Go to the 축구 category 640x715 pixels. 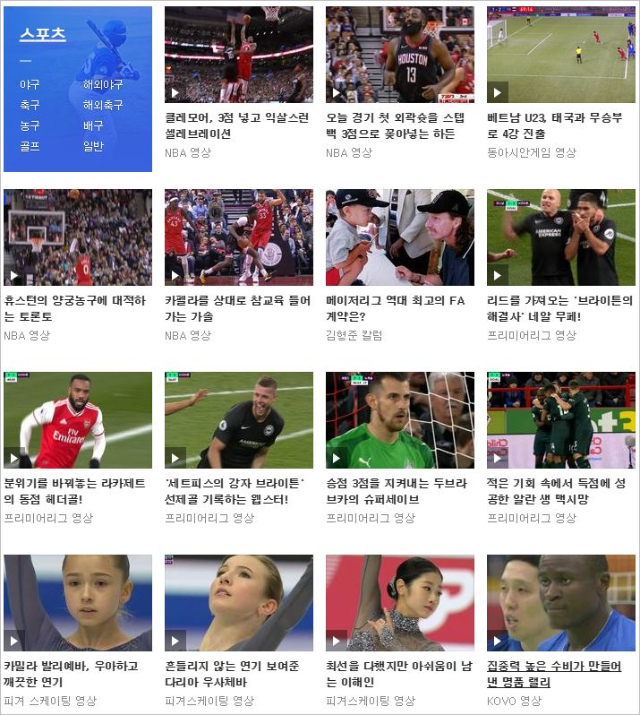(x=30, y=105)
